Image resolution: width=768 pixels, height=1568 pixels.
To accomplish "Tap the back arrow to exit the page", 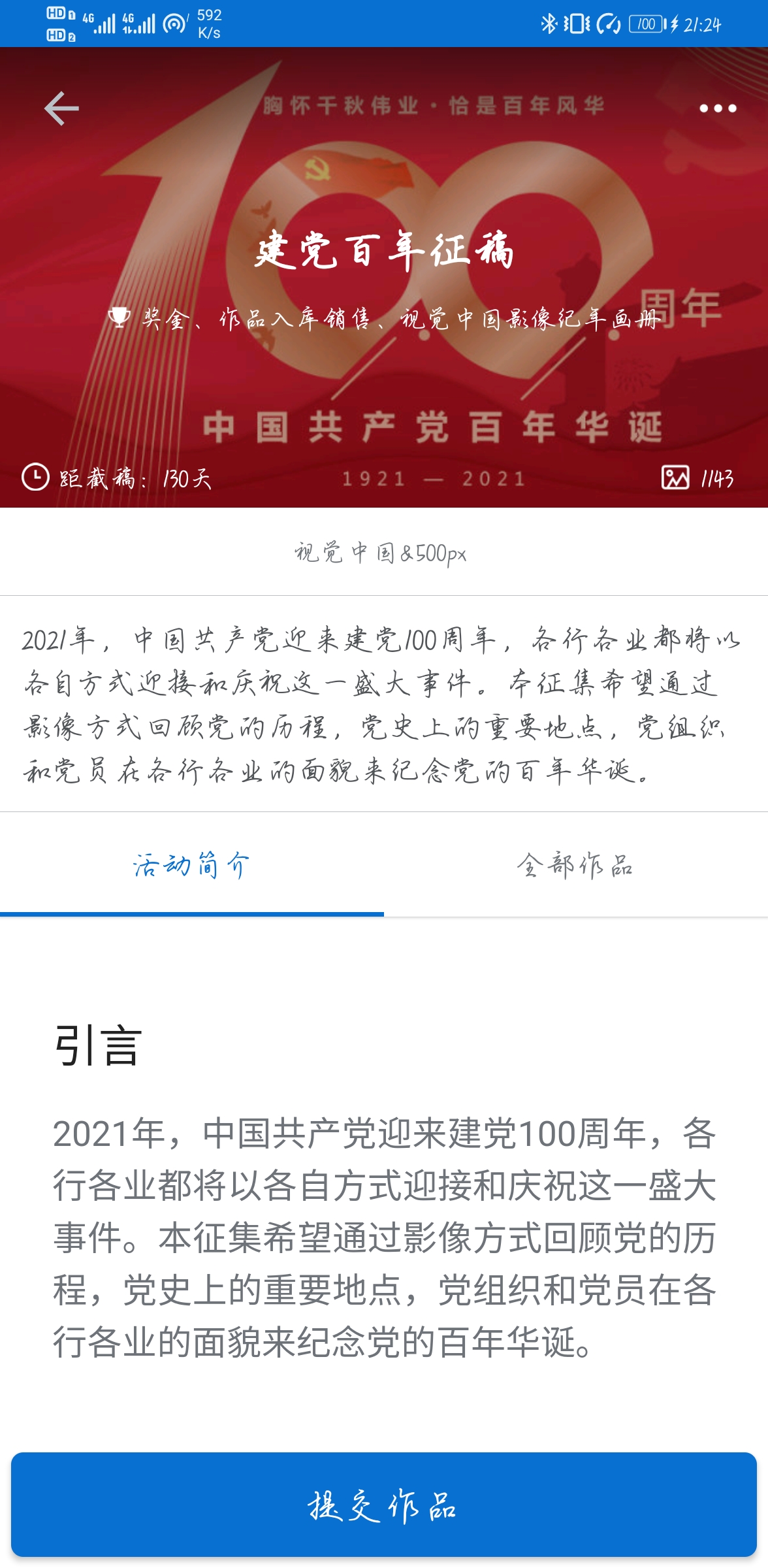I will click(61, 106).
